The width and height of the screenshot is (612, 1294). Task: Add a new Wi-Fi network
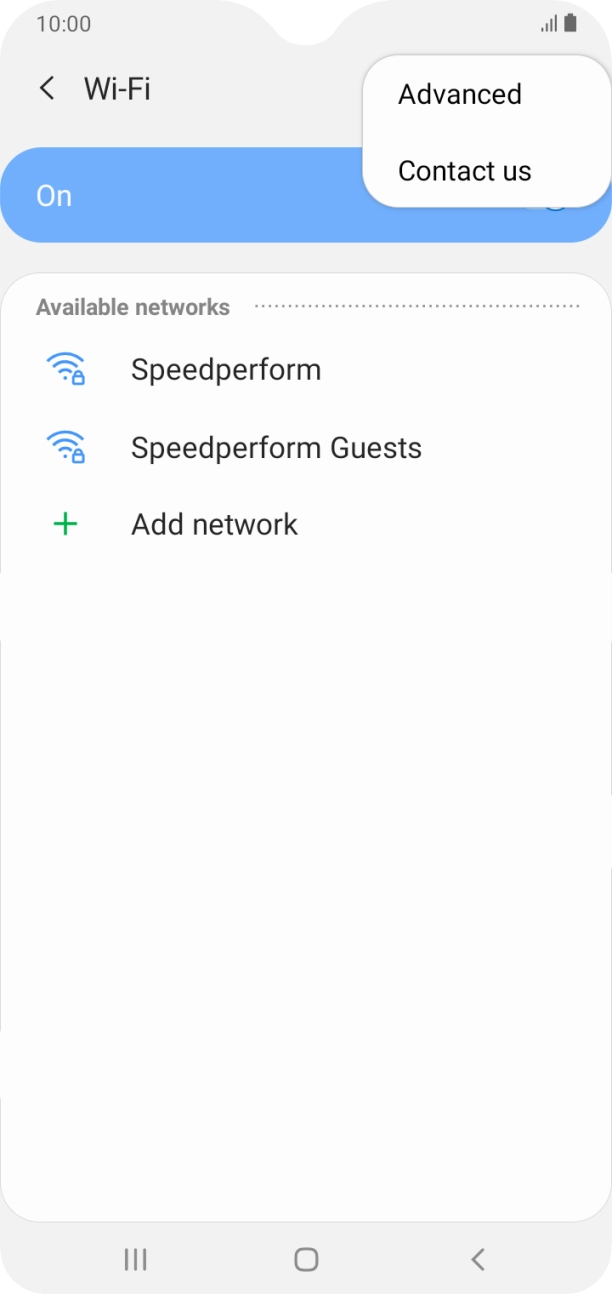[214, 525]
